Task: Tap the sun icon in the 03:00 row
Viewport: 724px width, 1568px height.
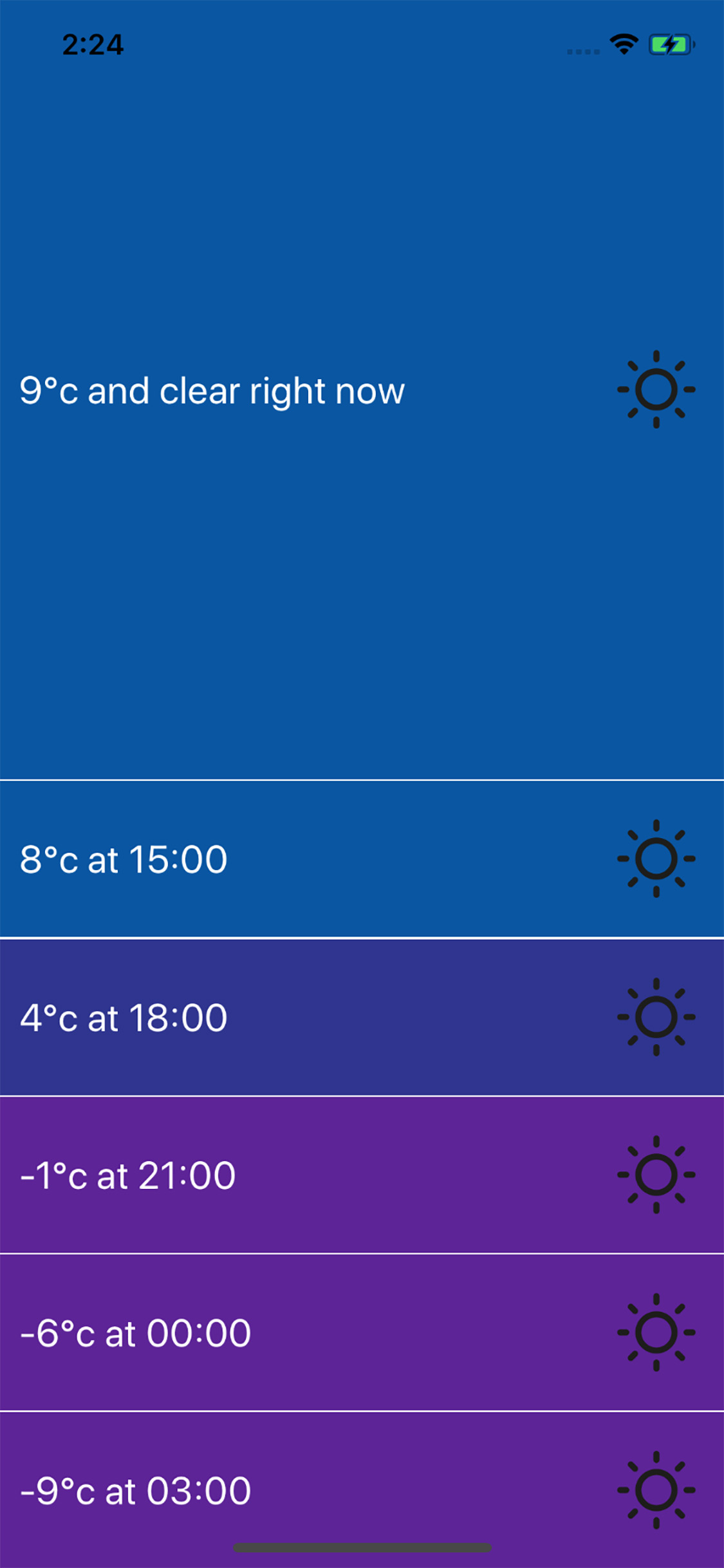Action: coord(657,1488)
